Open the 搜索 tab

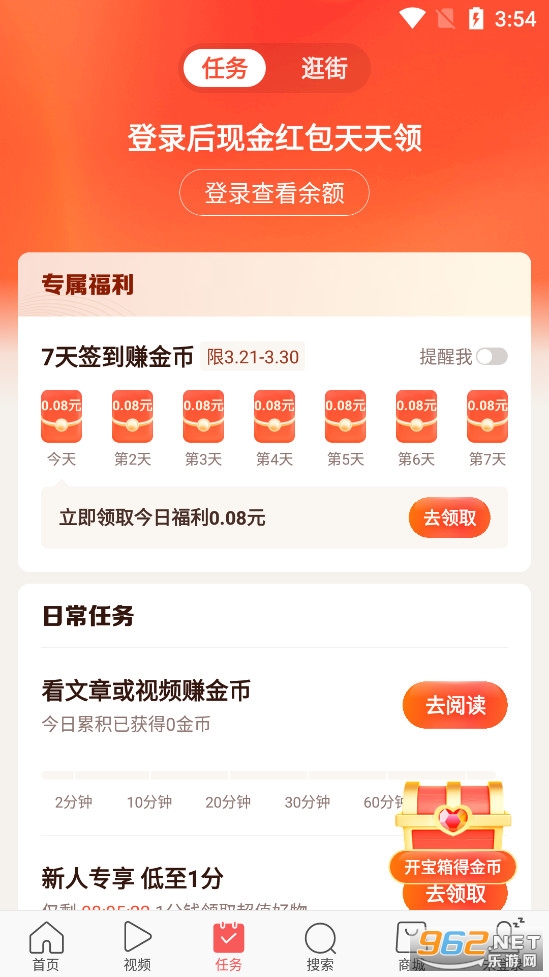point(320,945)
